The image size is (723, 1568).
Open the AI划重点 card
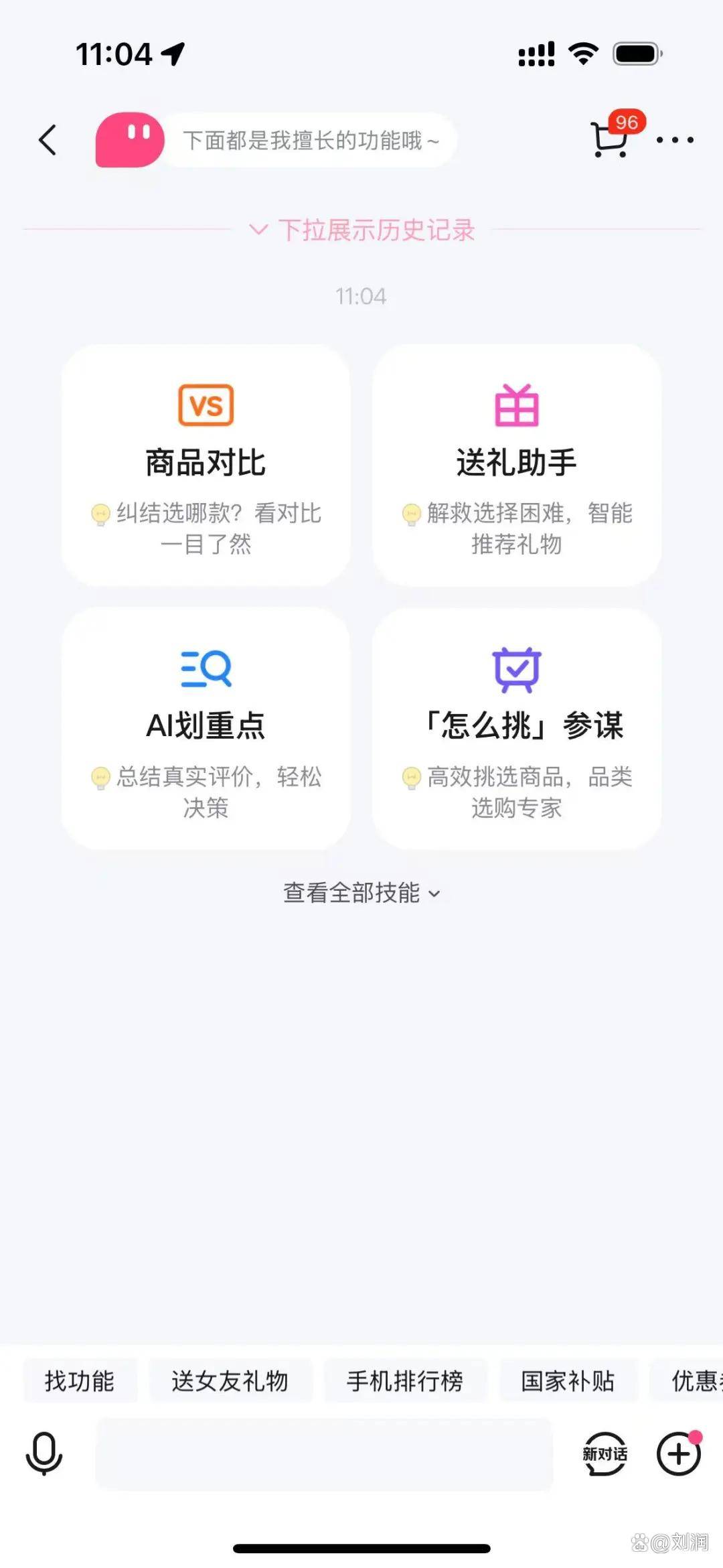click(x=206, y=729)
